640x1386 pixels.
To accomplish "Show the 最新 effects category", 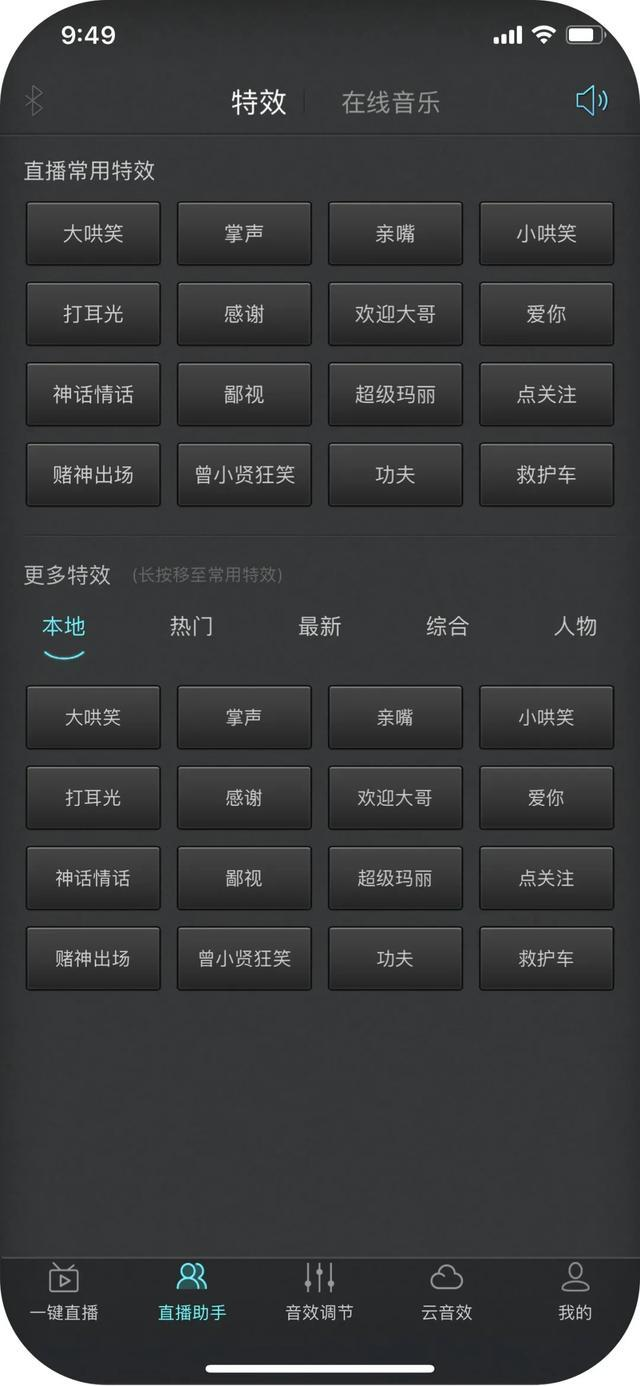I will tap(319, 627).
